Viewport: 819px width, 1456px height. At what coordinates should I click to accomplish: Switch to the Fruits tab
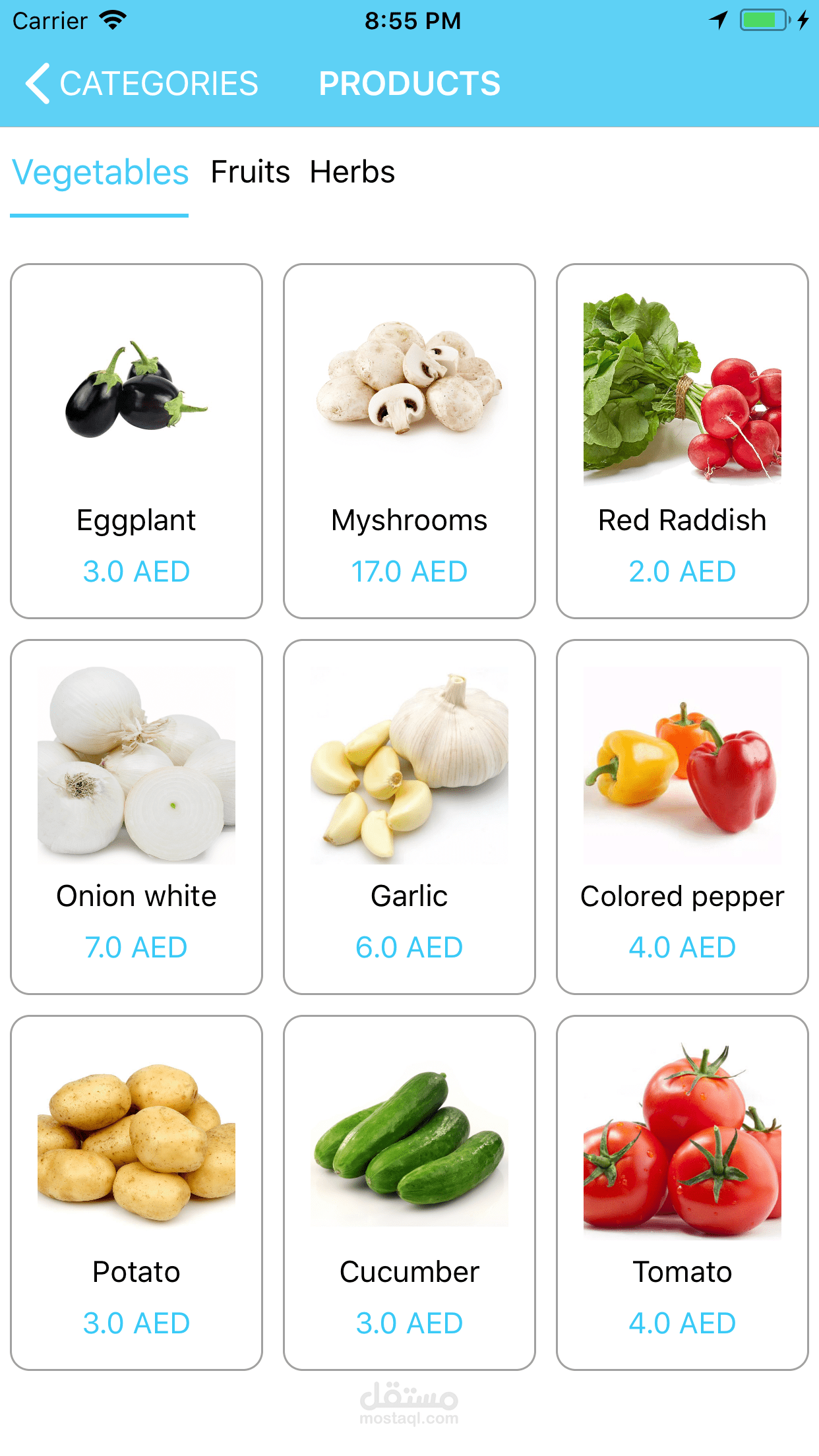pos(250,173)
